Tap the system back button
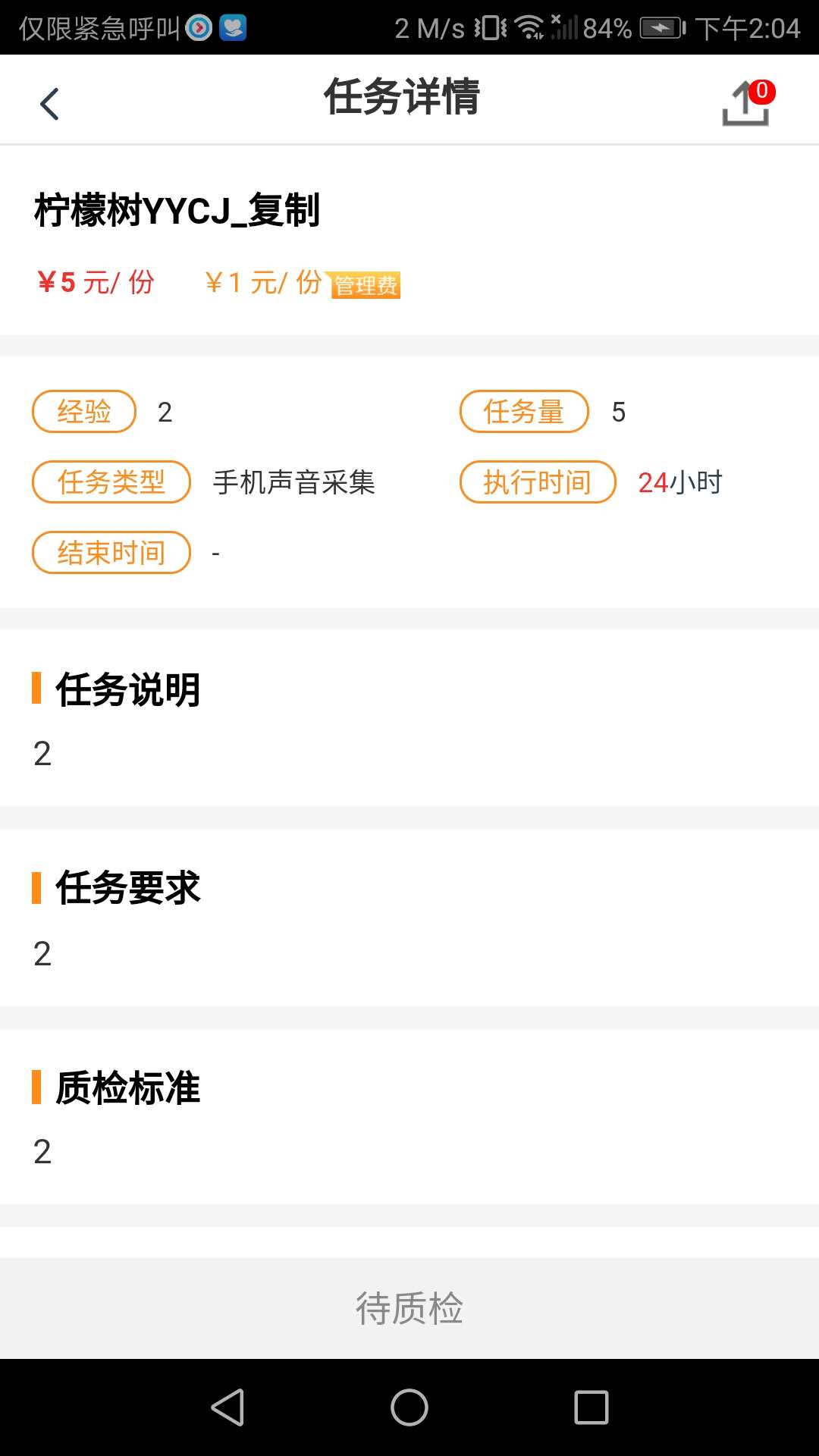819x1456 pixels. 227,1407
